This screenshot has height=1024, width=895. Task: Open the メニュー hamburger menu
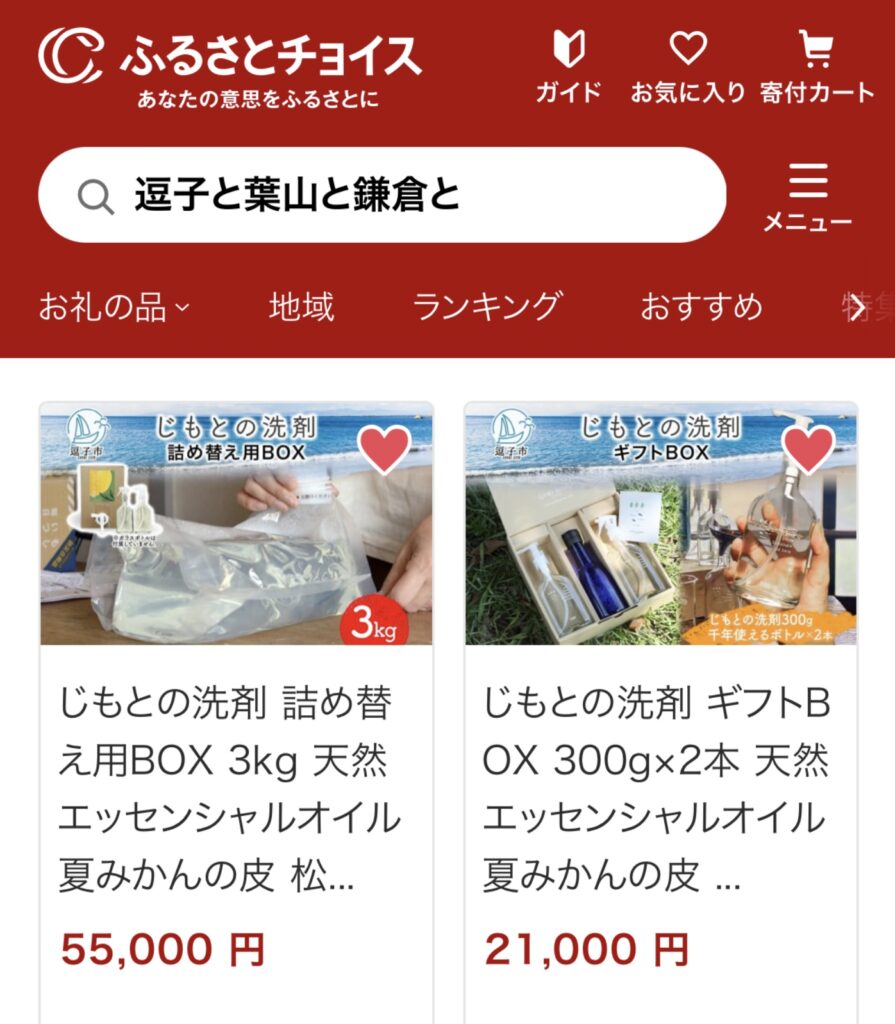pyautogui.click(x=807, y=196)
